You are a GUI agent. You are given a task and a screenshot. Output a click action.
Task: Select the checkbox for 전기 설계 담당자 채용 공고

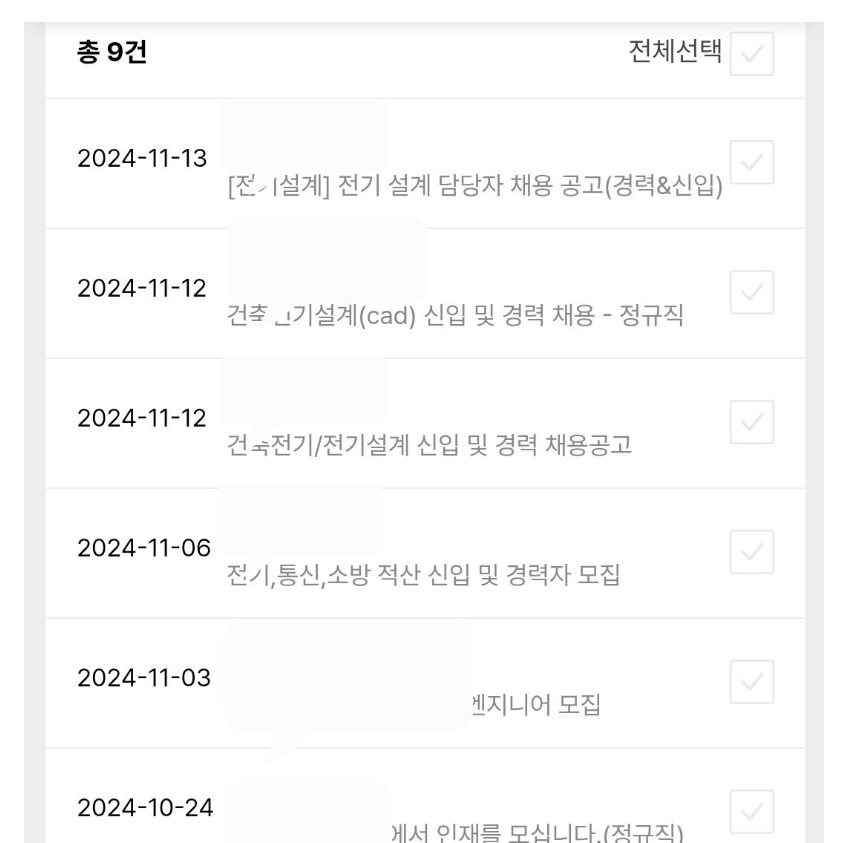click(752, 162)
